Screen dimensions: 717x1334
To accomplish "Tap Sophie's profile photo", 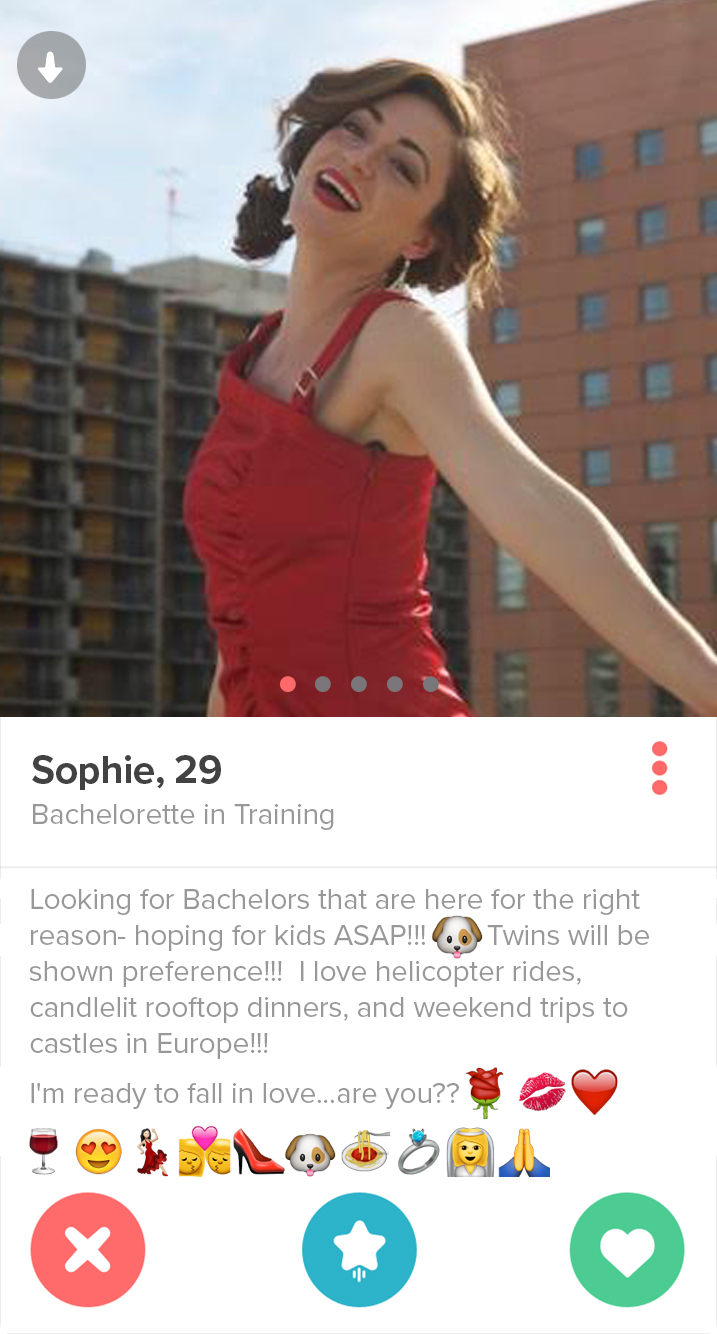I will point(358,360).
